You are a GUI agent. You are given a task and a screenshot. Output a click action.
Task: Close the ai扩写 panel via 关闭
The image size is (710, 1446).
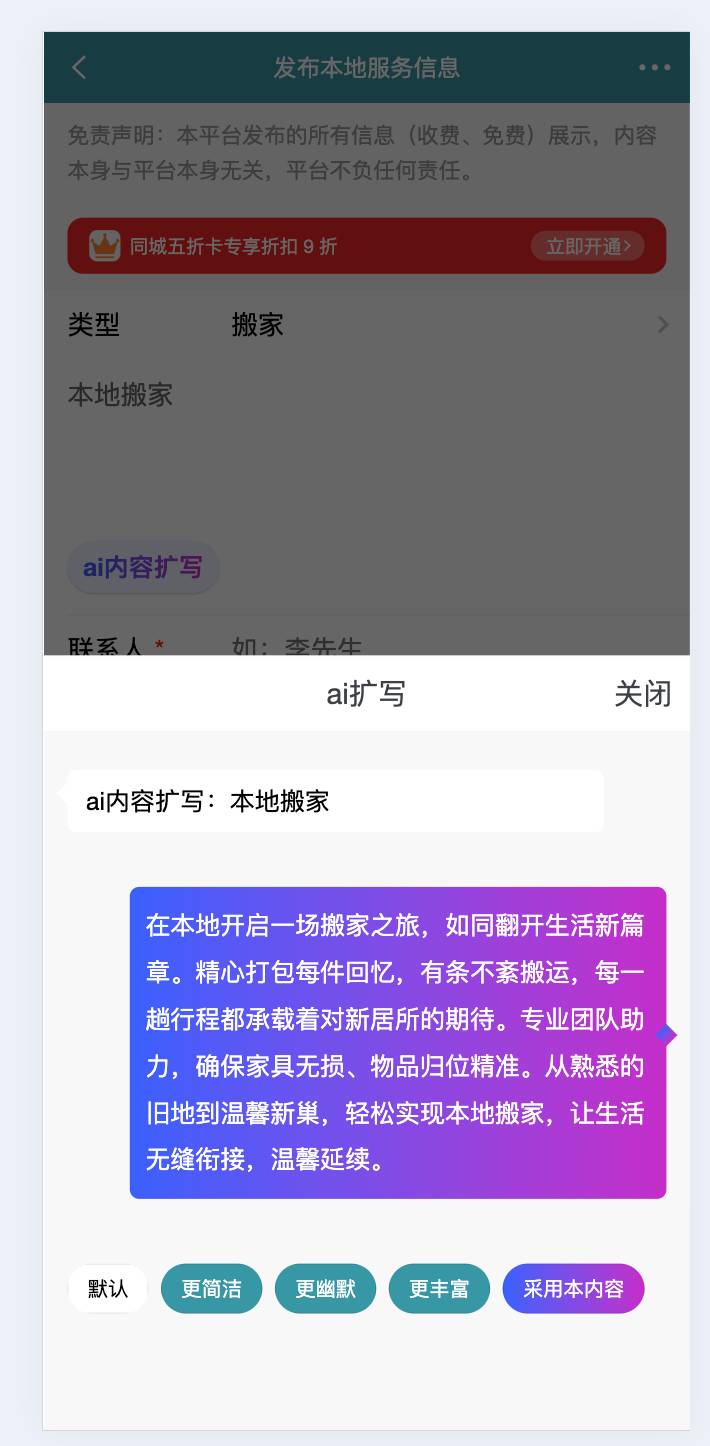(x=642, y=693)
